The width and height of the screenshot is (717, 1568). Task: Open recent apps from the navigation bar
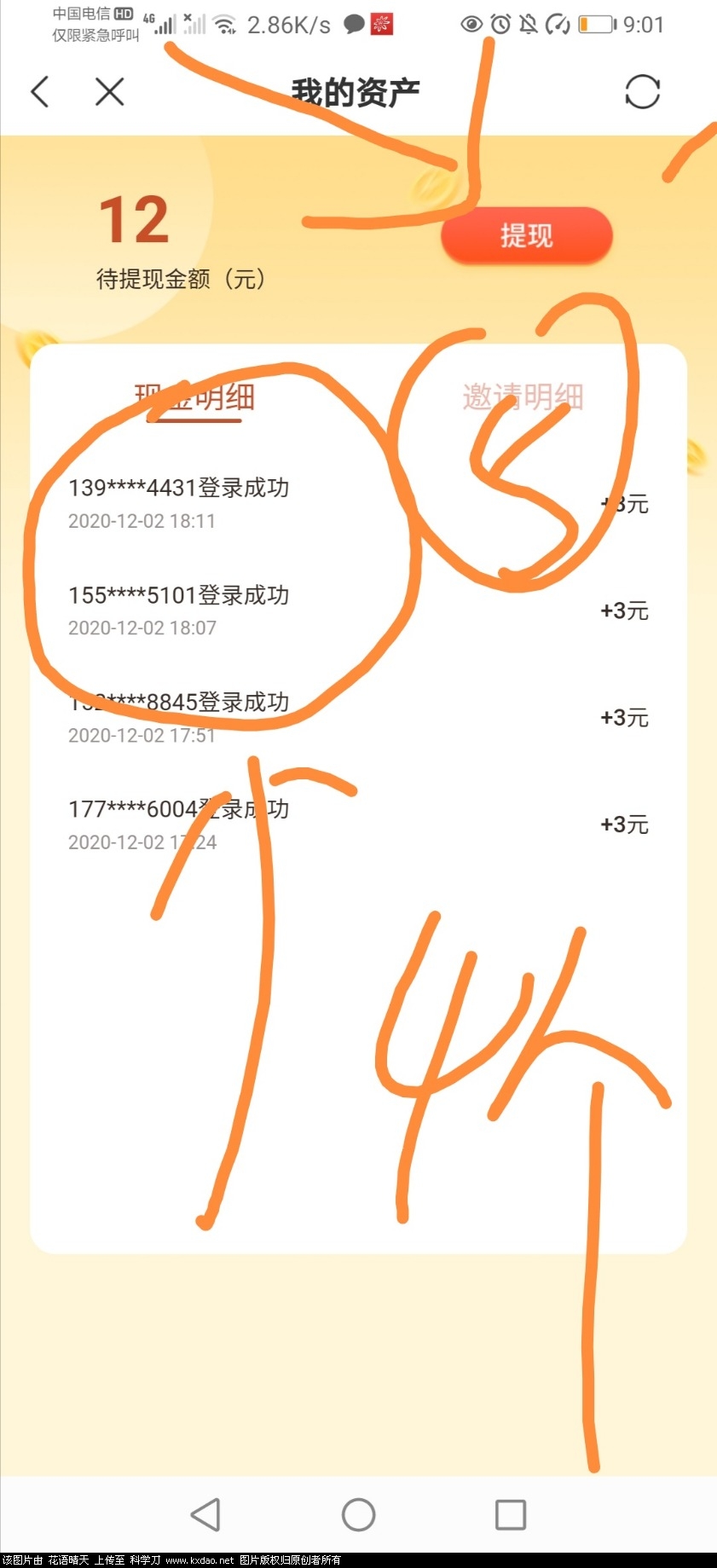tap(510, 1514)
